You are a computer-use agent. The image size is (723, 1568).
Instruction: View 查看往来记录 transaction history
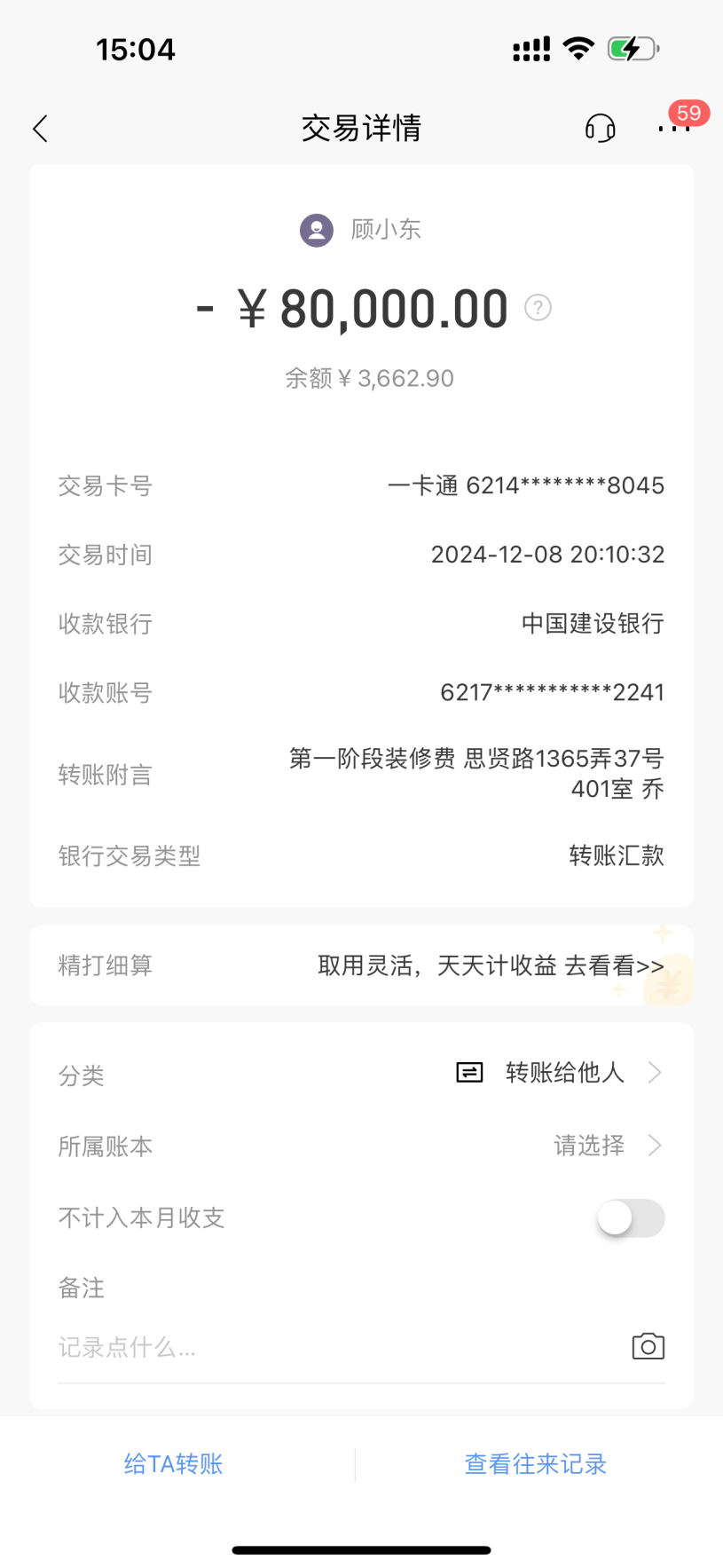(x=536, y=1464)
